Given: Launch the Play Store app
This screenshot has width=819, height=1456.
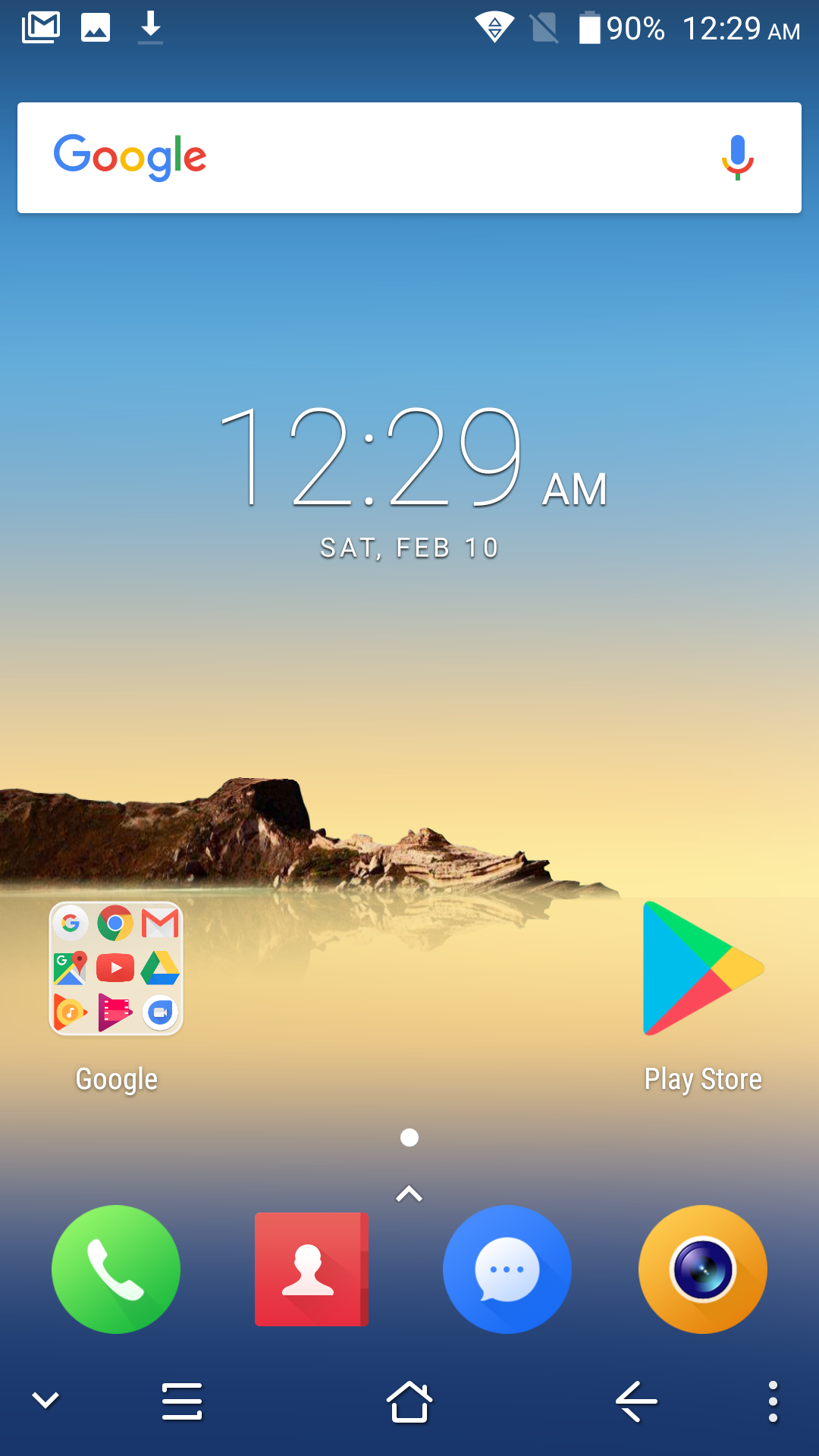Looking at the screenshot, I should pos(703,968).
